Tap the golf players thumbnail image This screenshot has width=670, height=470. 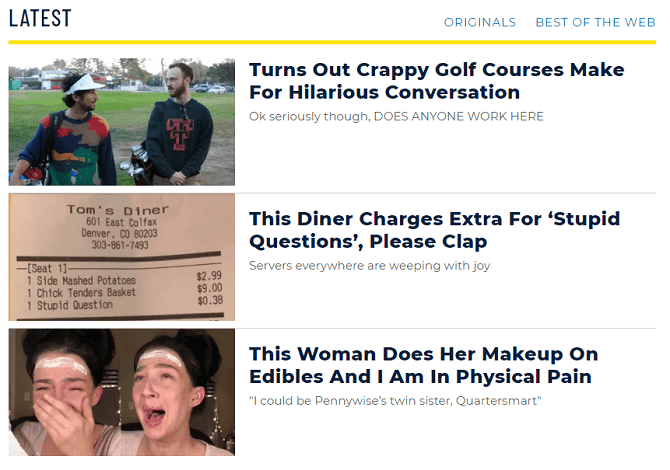point(121,122)
